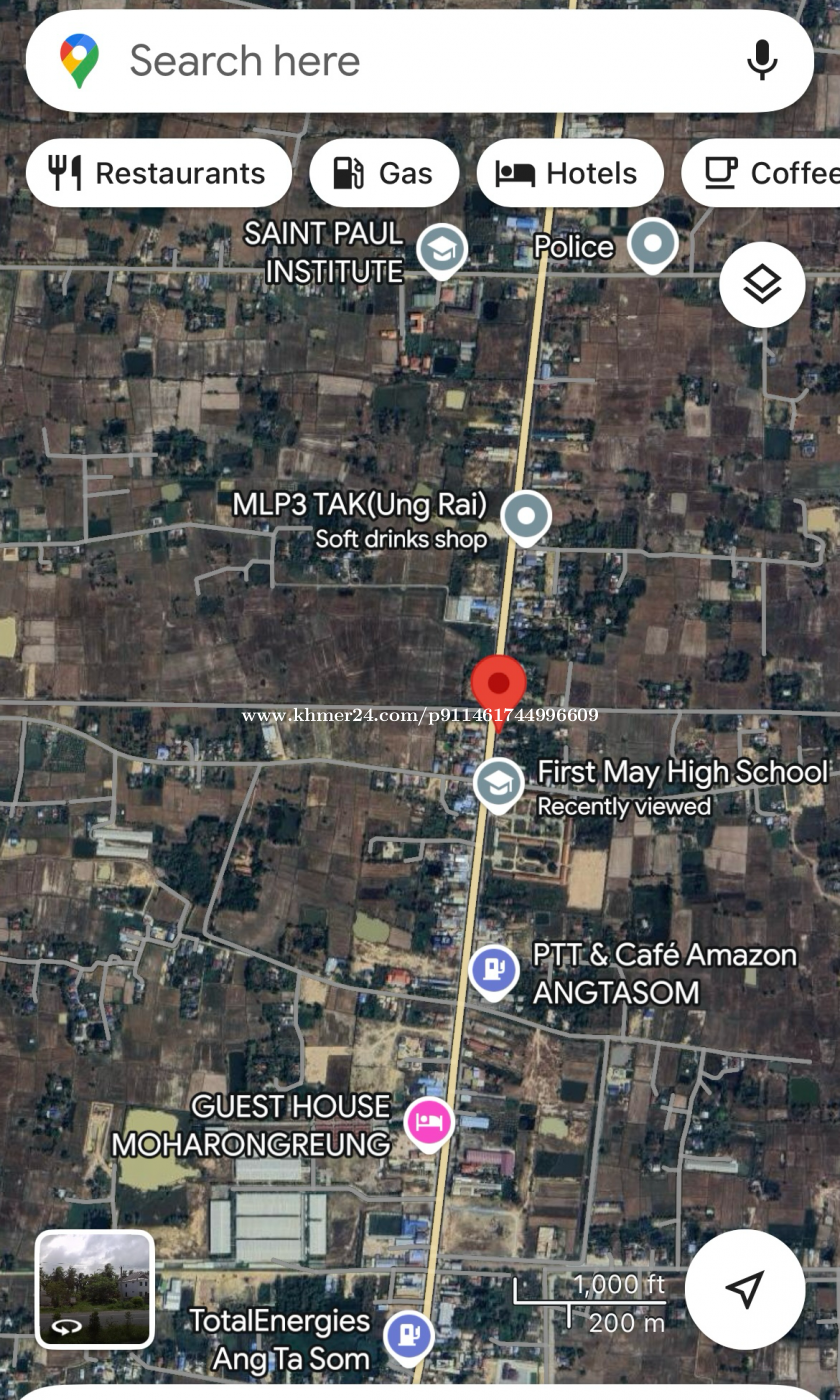
Task: Select the Coffee chip
Action: point(762,173)
